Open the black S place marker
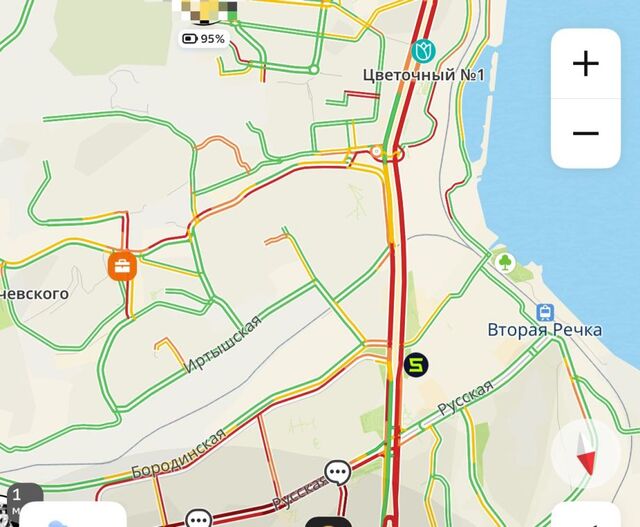 [416, 364]
